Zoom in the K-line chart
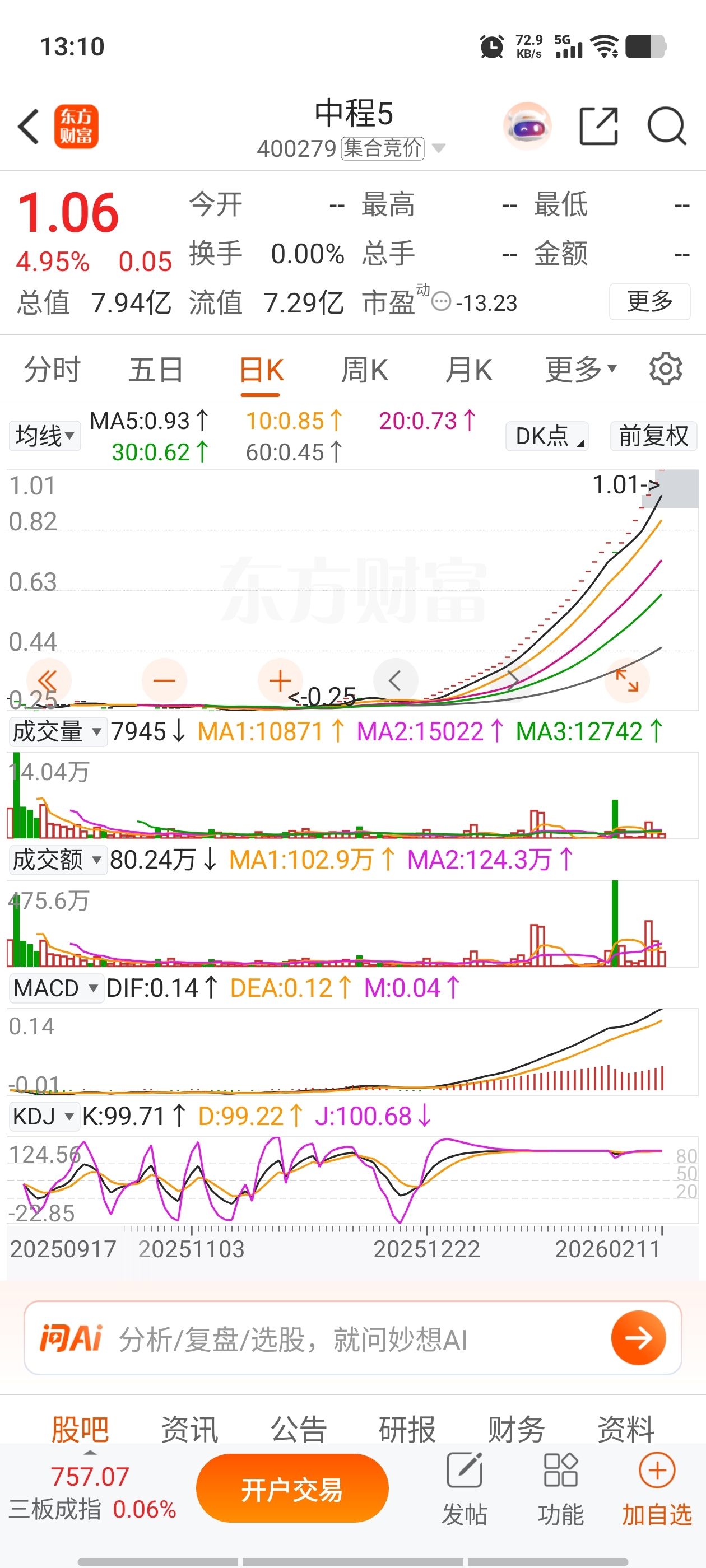This screenshot has width=706, height=1568. [280, 680]
